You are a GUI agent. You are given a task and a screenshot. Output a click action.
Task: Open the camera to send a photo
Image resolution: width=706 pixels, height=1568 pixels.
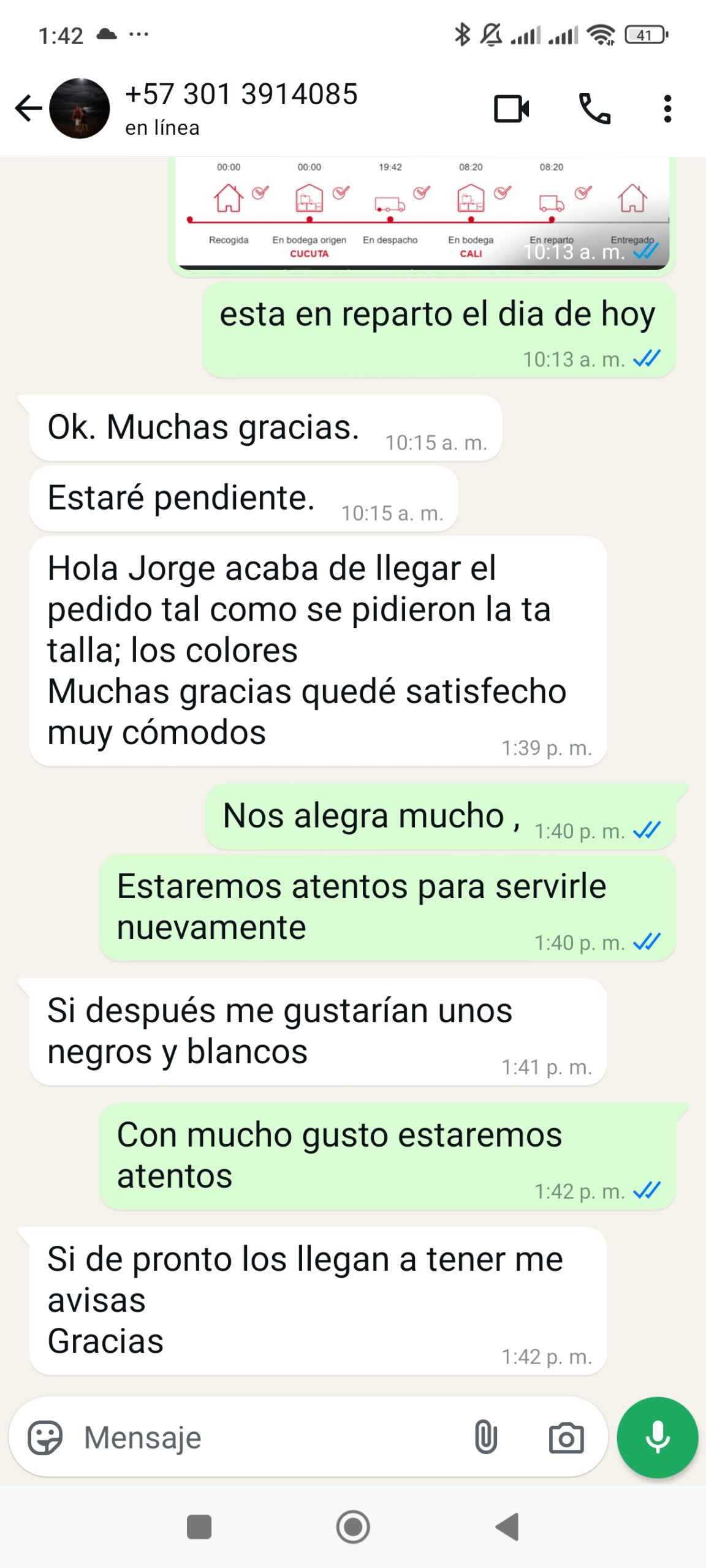click(566, 1438)
